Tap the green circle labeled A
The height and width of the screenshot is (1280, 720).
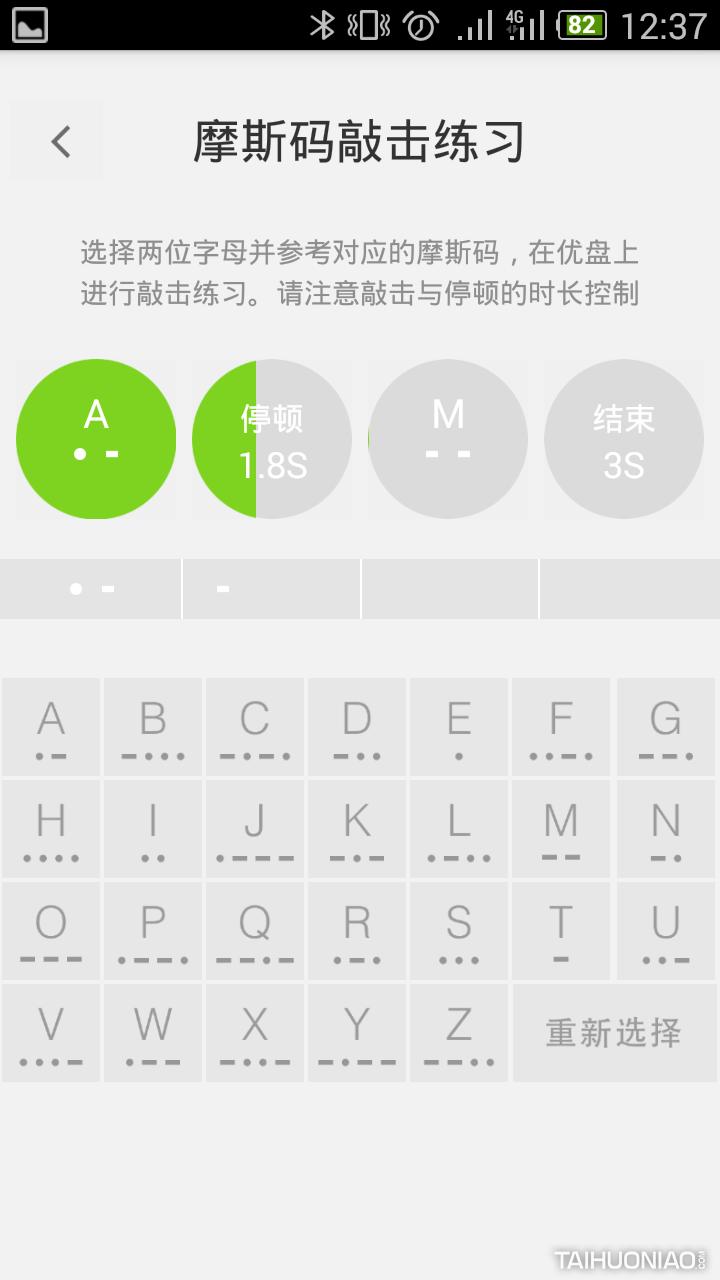pos(96,438)
